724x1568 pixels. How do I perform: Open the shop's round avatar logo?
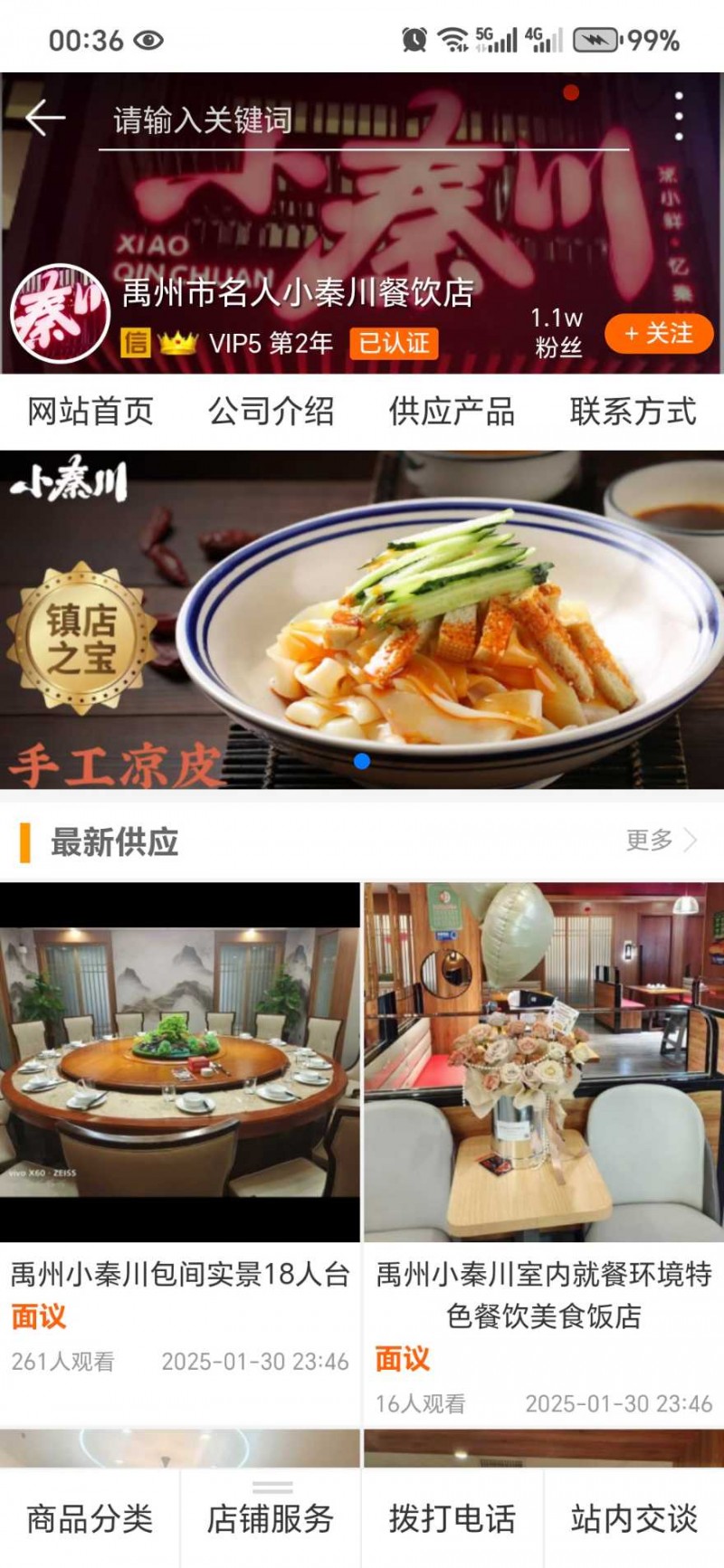(x=60, y=315)
